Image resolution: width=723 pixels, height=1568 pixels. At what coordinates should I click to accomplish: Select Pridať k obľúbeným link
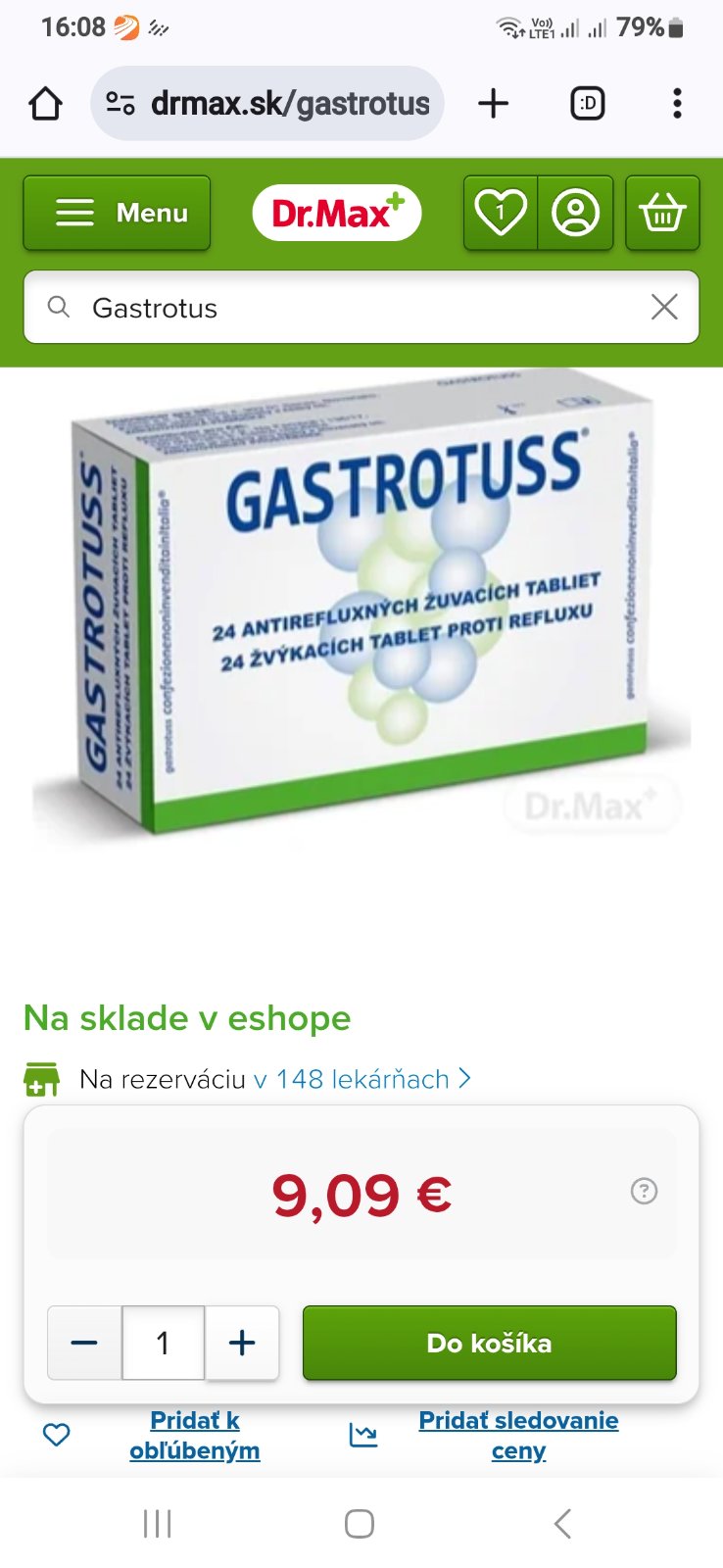[x=194, y=1435]
